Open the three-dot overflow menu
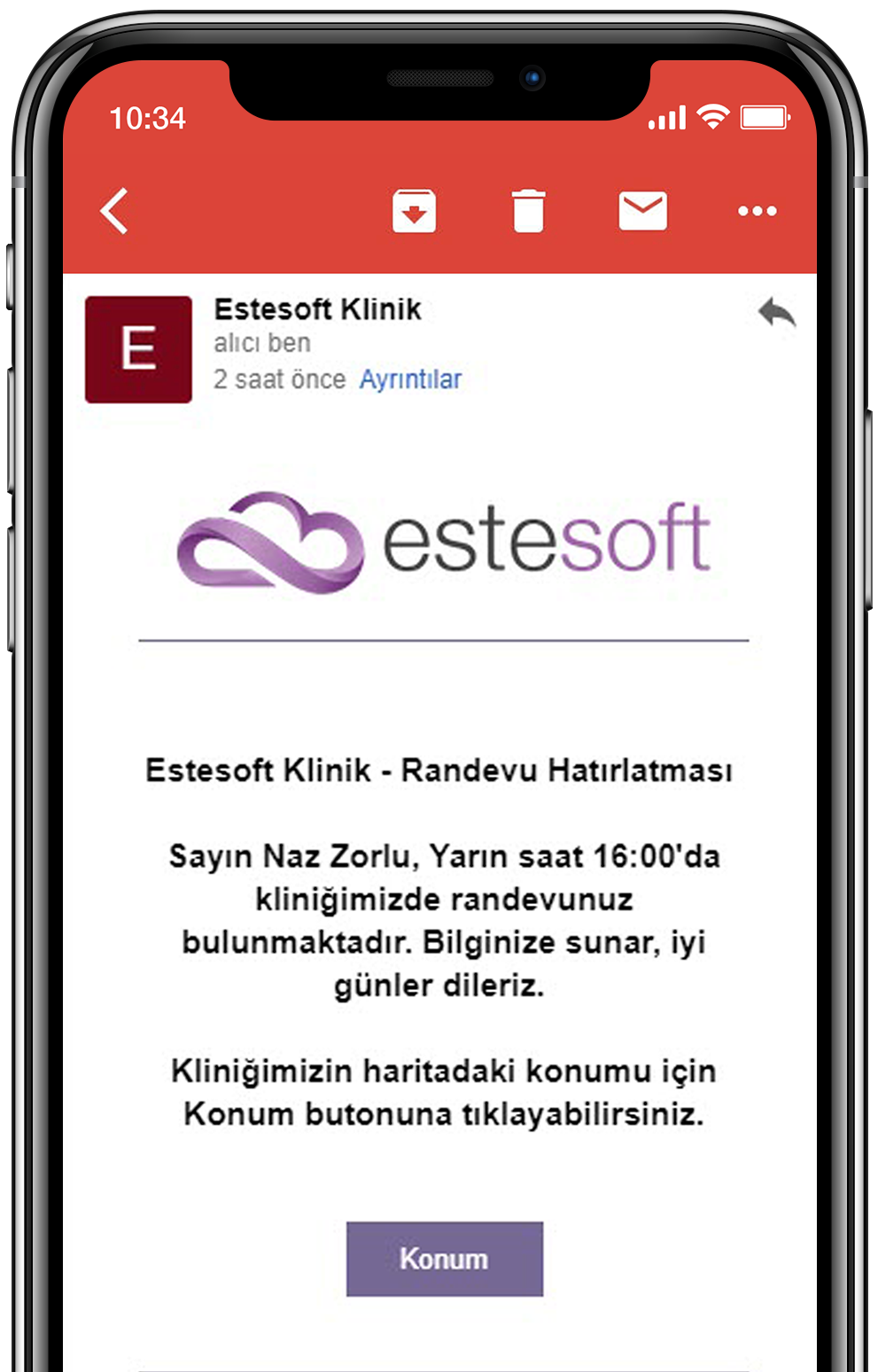Screen dimensions: 878x1372 click(x=757, y=211)
